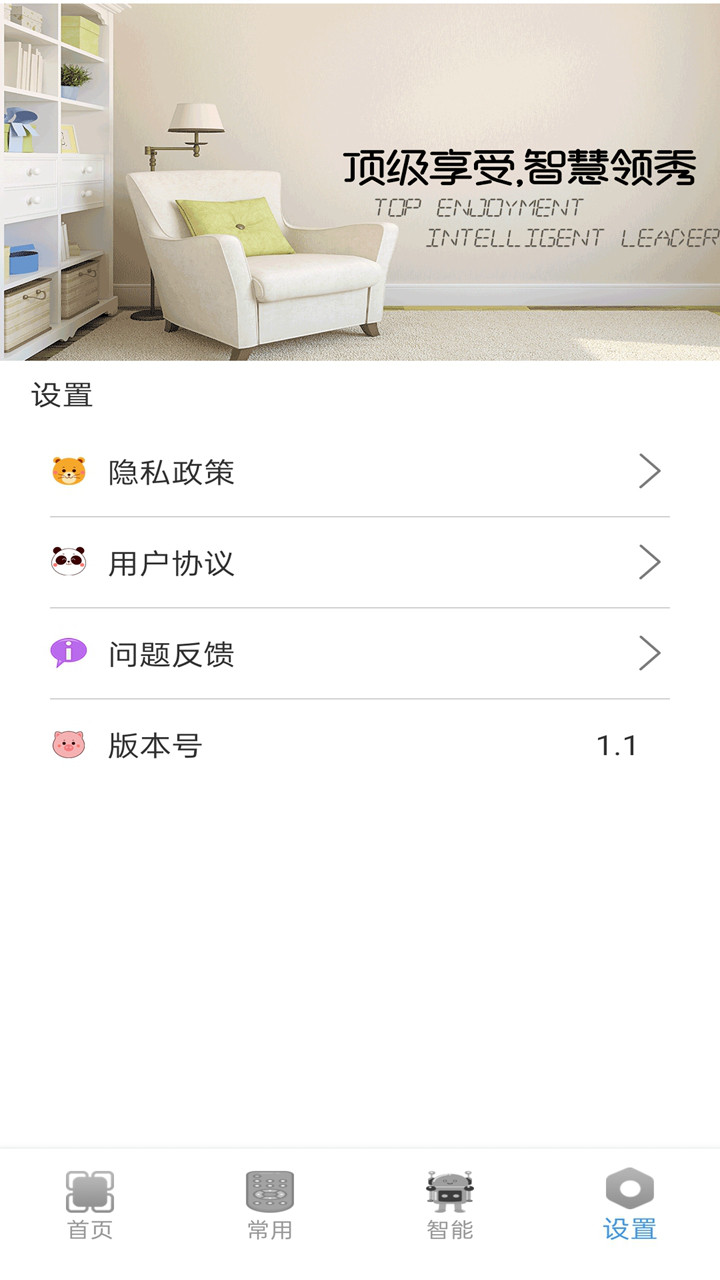
Task: Select the 常用 remote control icon
Action: click(x=268, y=1190)
